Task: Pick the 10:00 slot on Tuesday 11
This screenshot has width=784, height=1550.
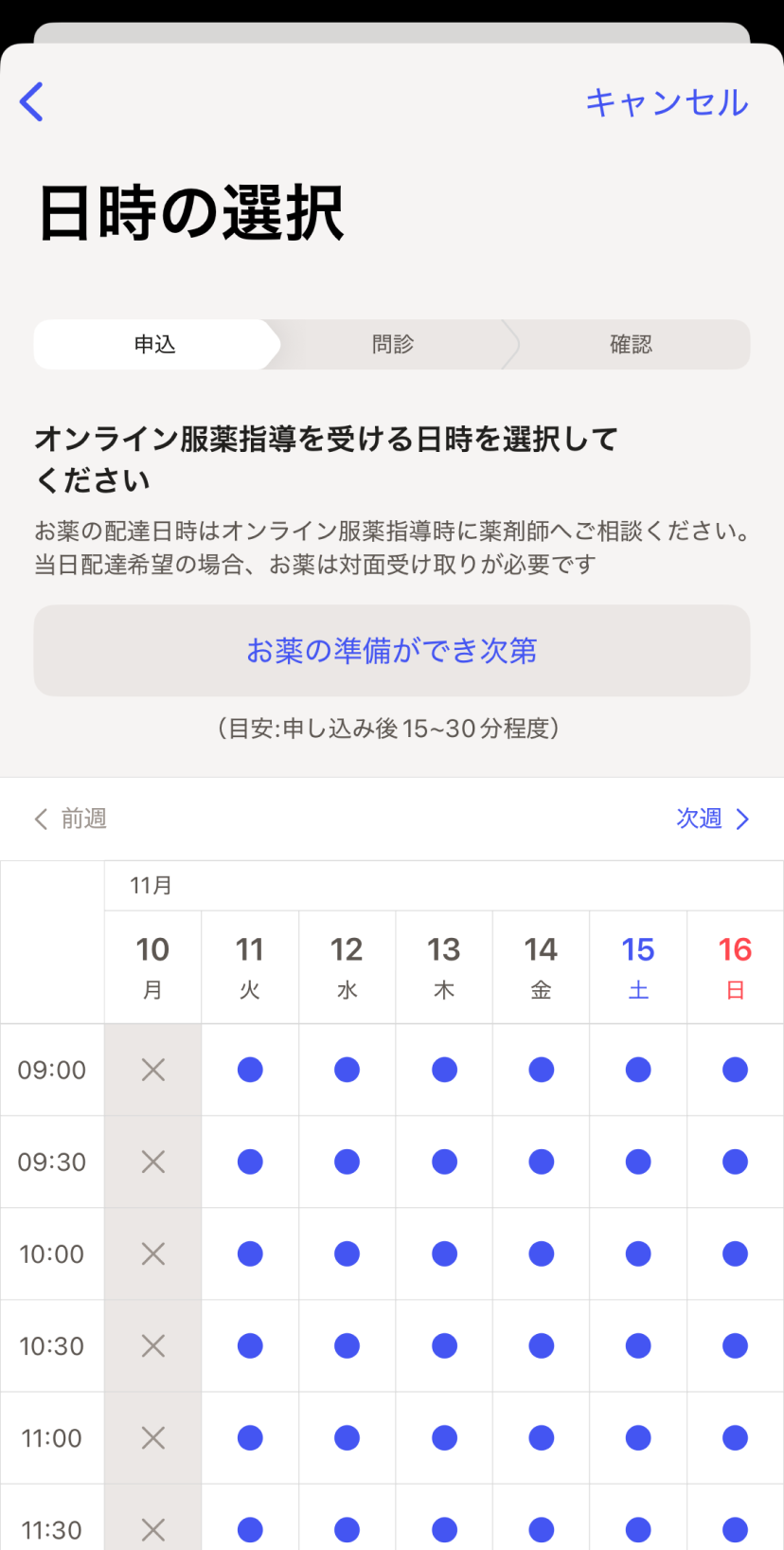Action: (x=250, y=1253)
